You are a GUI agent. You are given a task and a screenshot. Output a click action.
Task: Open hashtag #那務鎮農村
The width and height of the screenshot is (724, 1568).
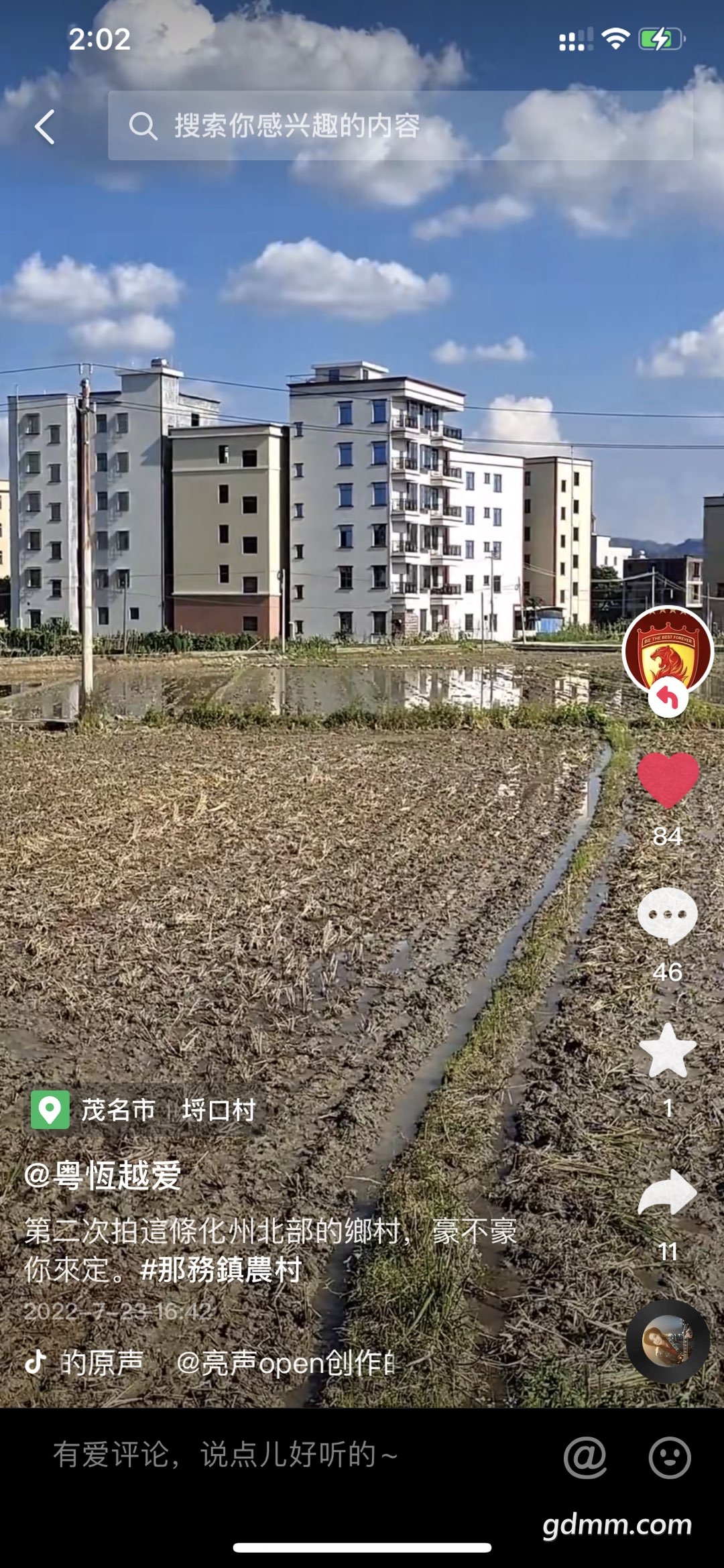(221, 1270)
